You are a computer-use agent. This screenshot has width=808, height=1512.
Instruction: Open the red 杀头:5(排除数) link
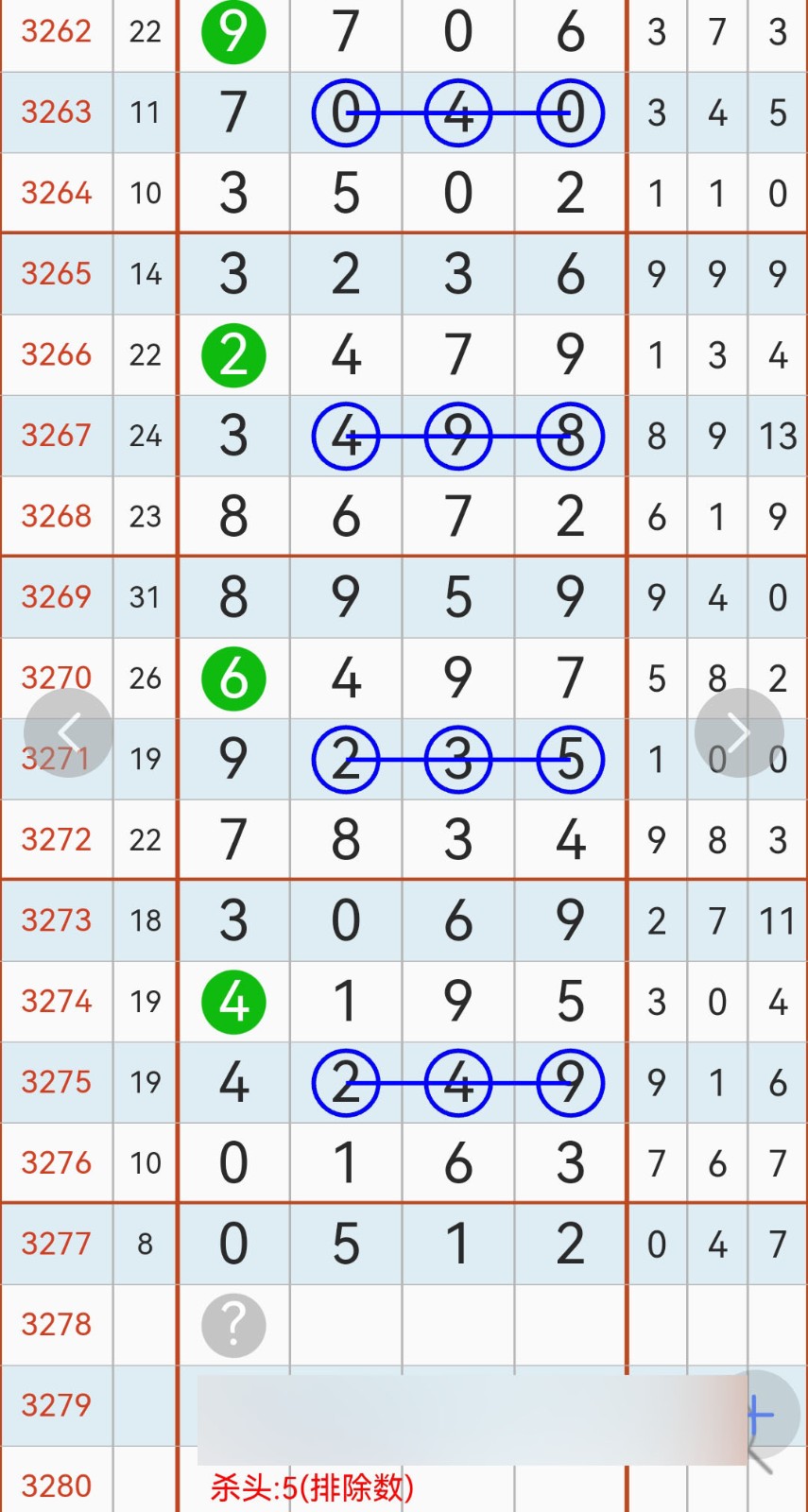pyautogui.click(x=312, y=1486)
